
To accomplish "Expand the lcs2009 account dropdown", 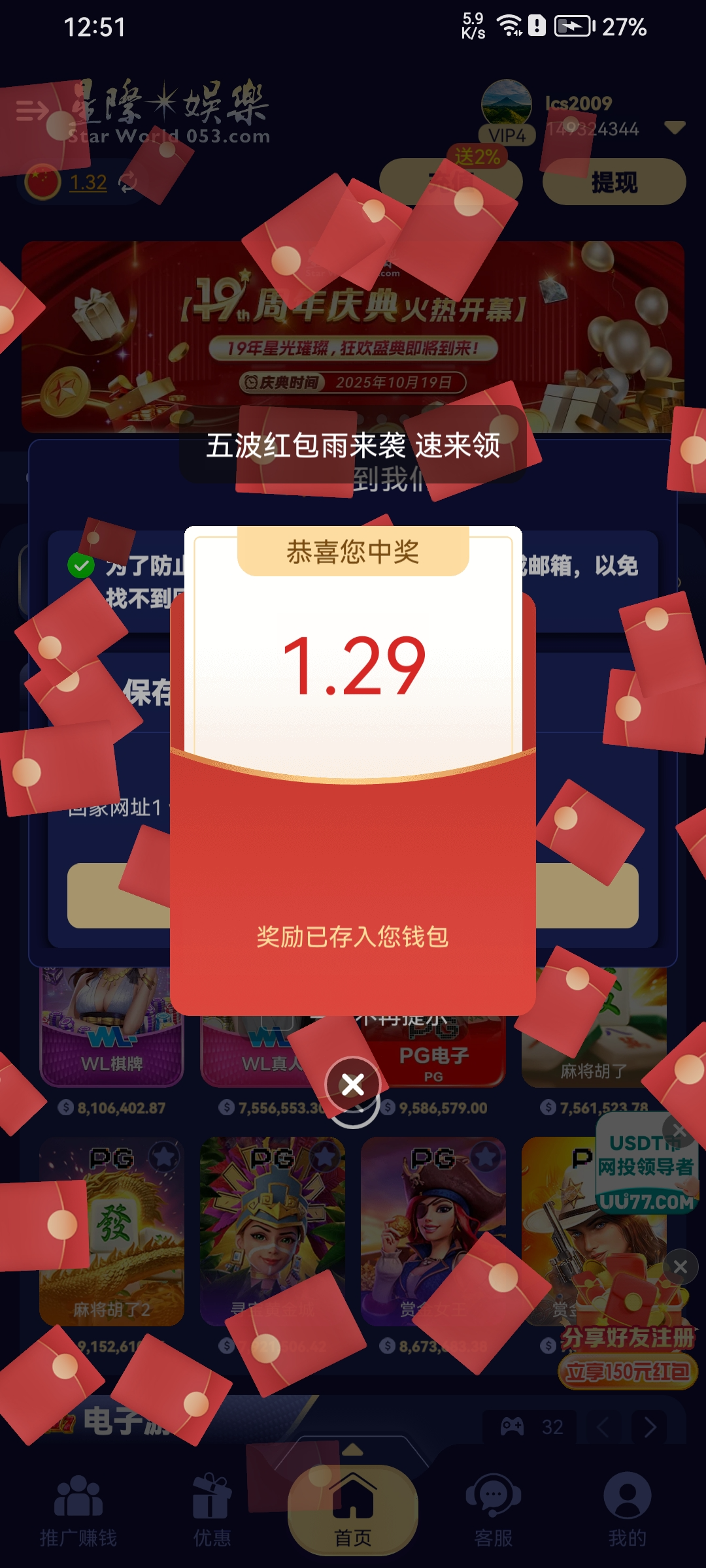I will pos(675,127).
